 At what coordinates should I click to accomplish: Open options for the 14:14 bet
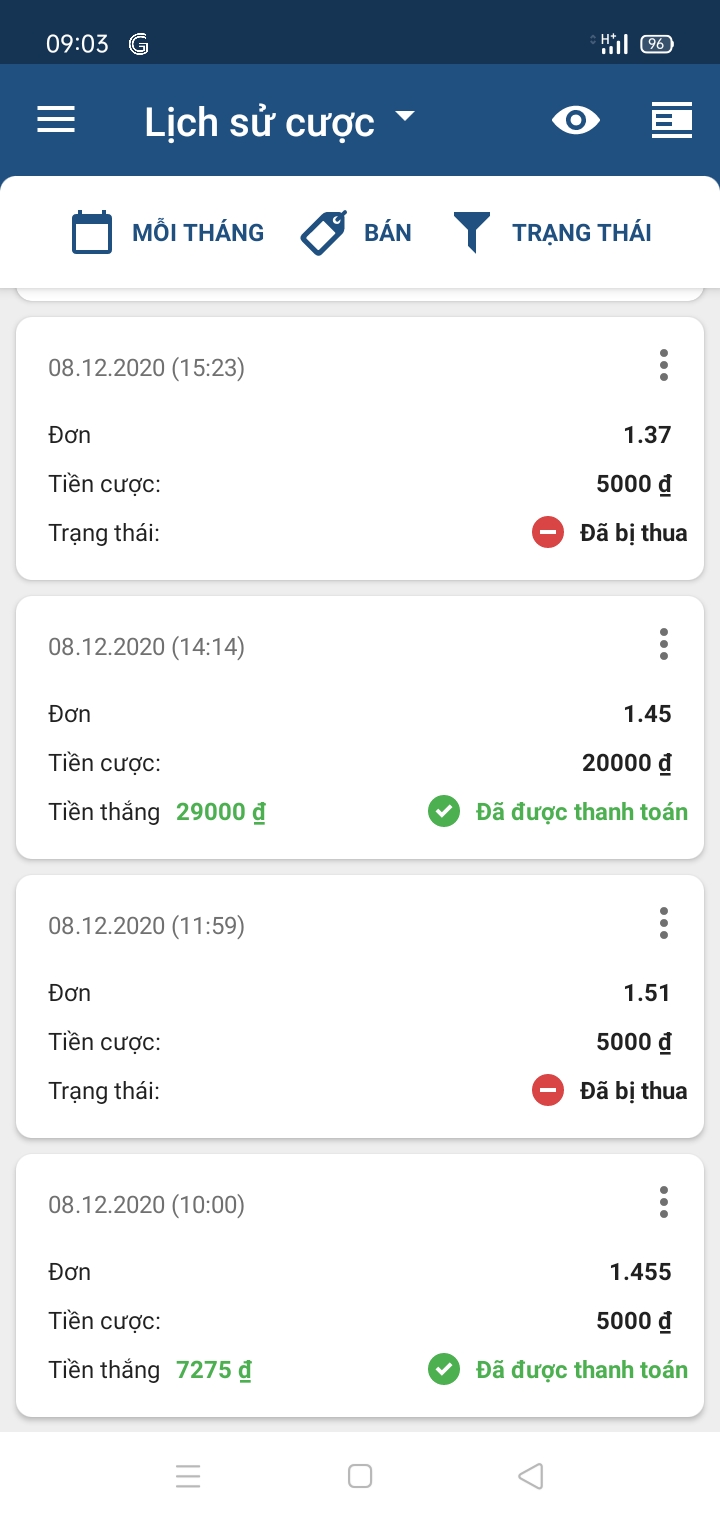point(664,645)
